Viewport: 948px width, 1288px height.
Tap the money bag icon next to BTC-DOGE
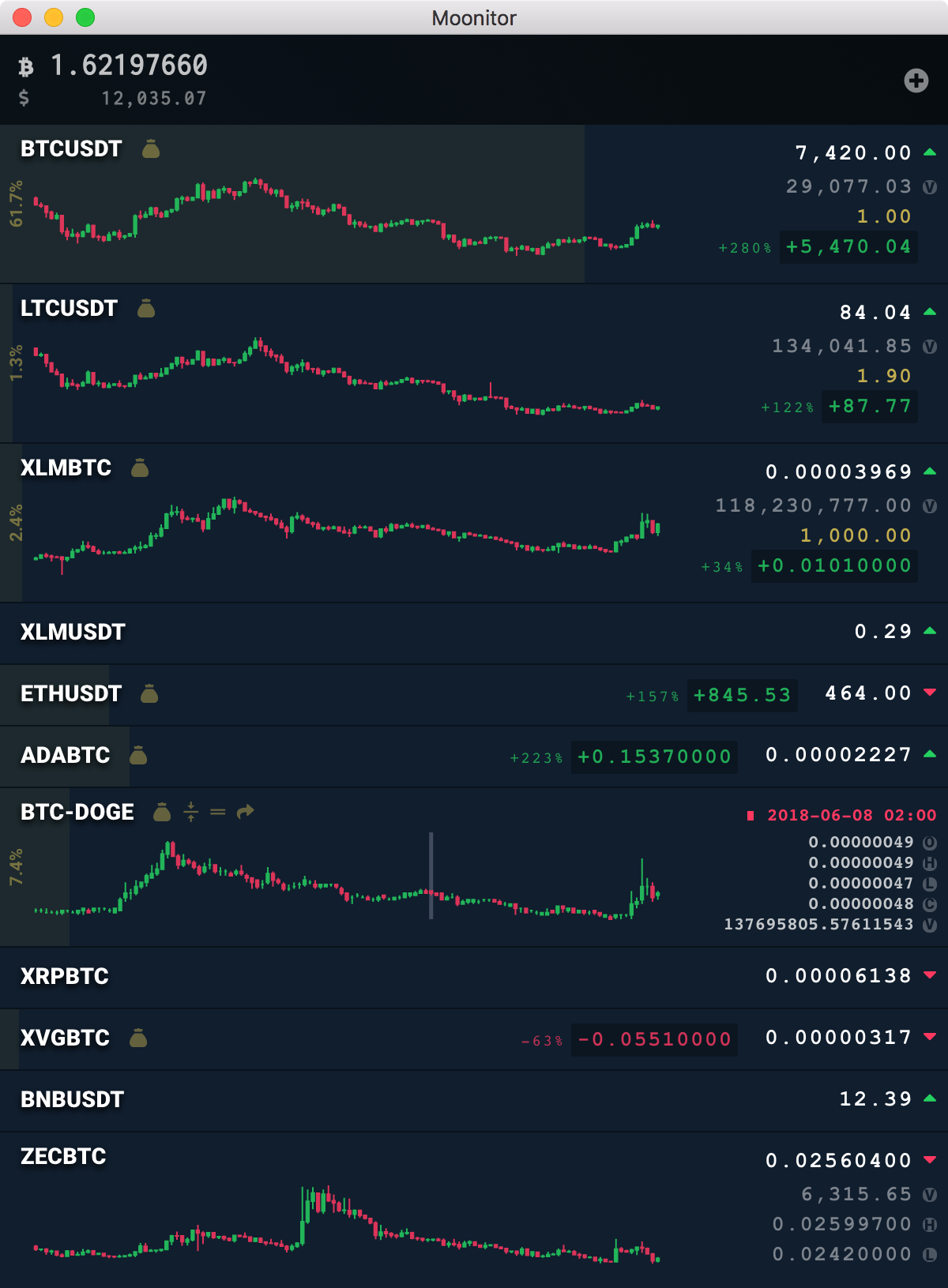tap(162, 812)
